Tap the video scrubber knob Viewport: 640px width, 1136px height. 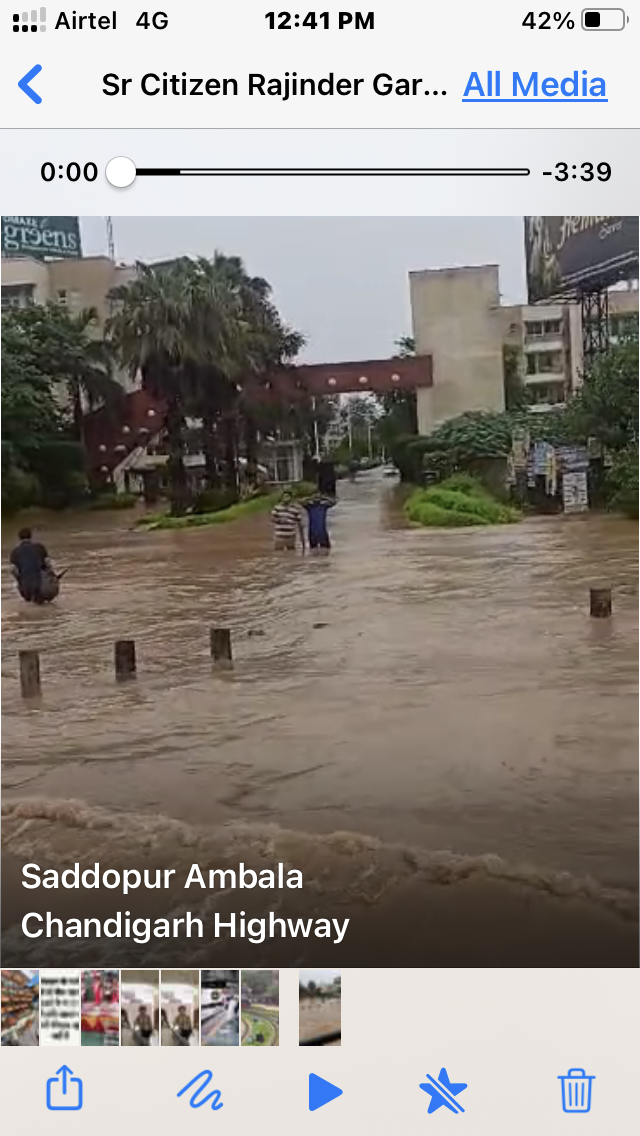121,172
